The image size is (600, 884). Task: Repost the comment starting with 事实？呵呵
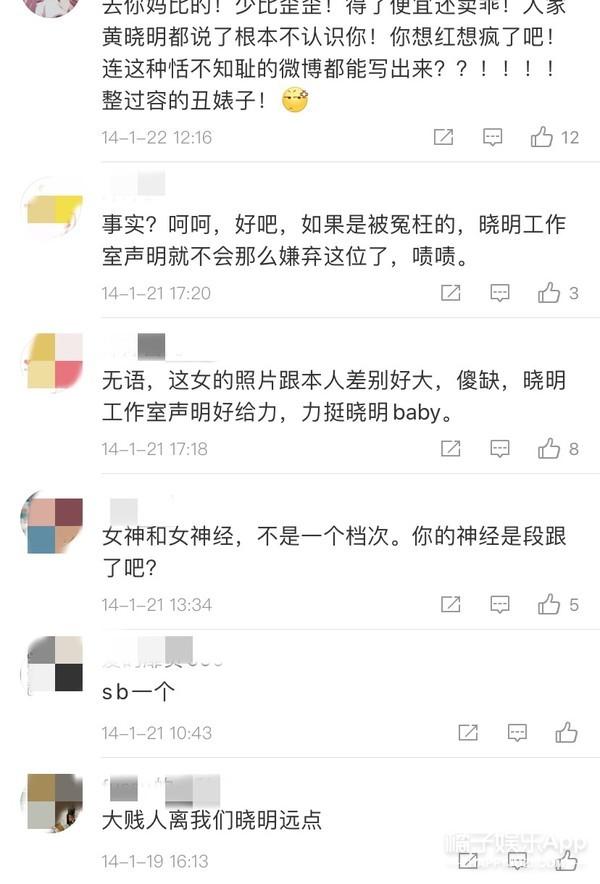(x=451, y=293)
